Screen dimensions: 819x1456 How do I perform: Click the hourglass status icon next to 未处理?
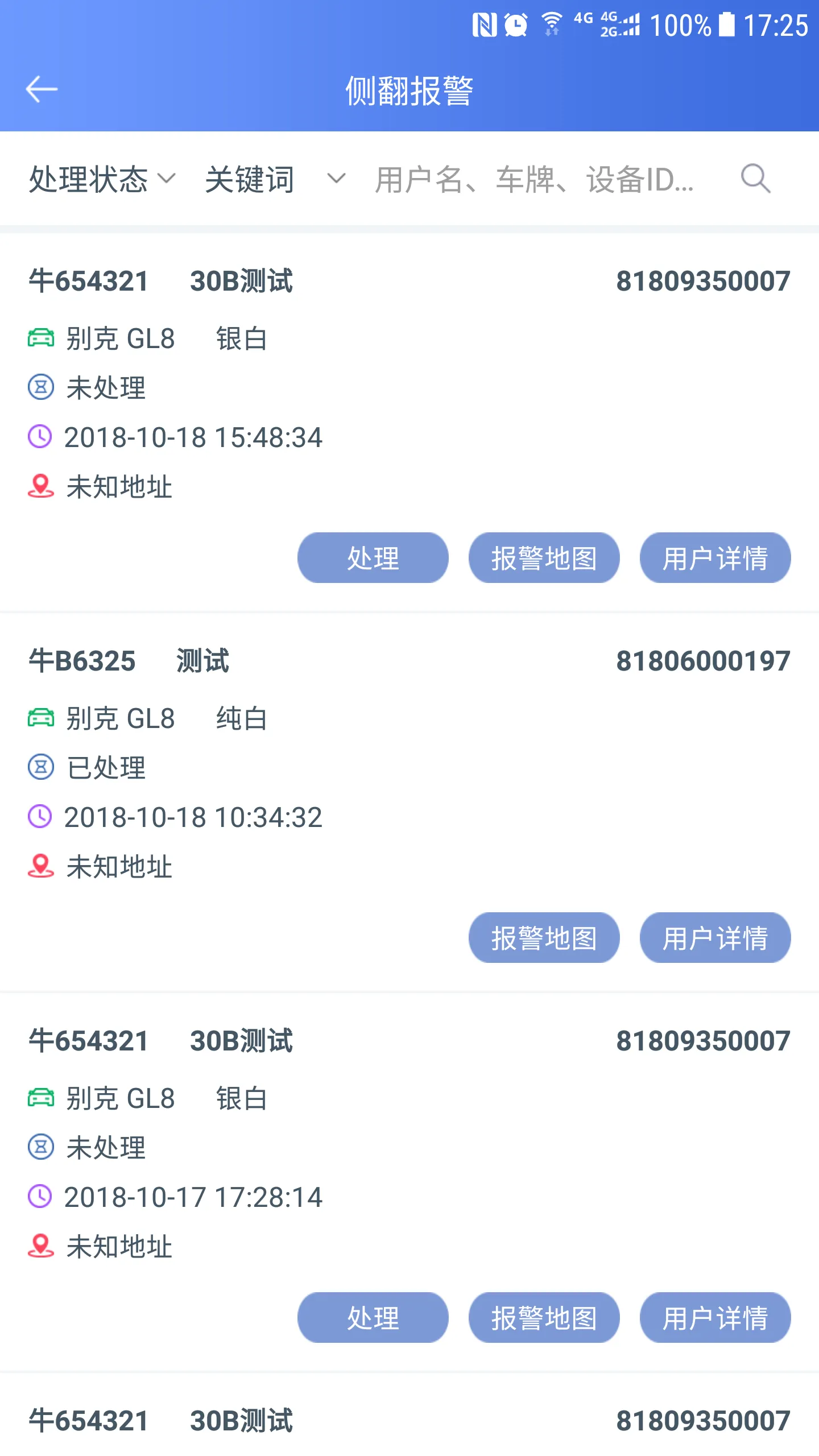coord(40,388)
